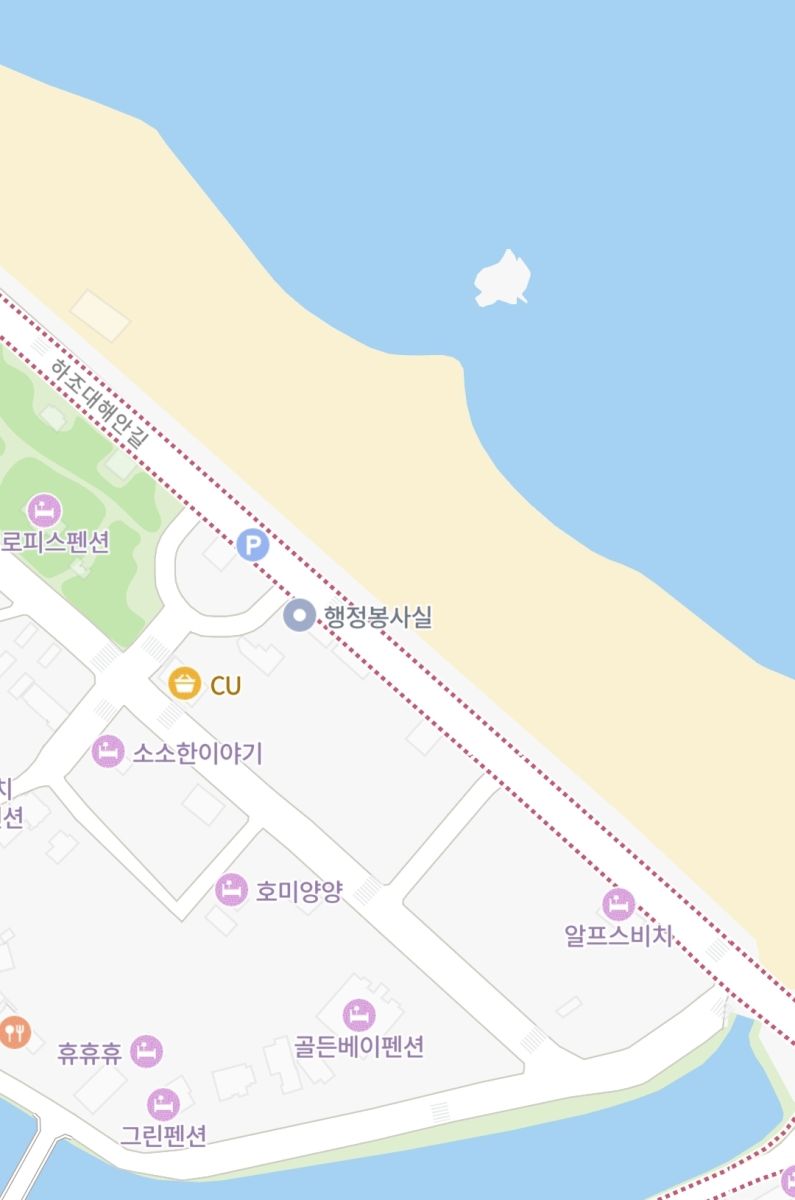This screenshot has height=1200, width=795.
Task: Tap the 휴휴휴 lodging marker
Action: [146, 1051]
